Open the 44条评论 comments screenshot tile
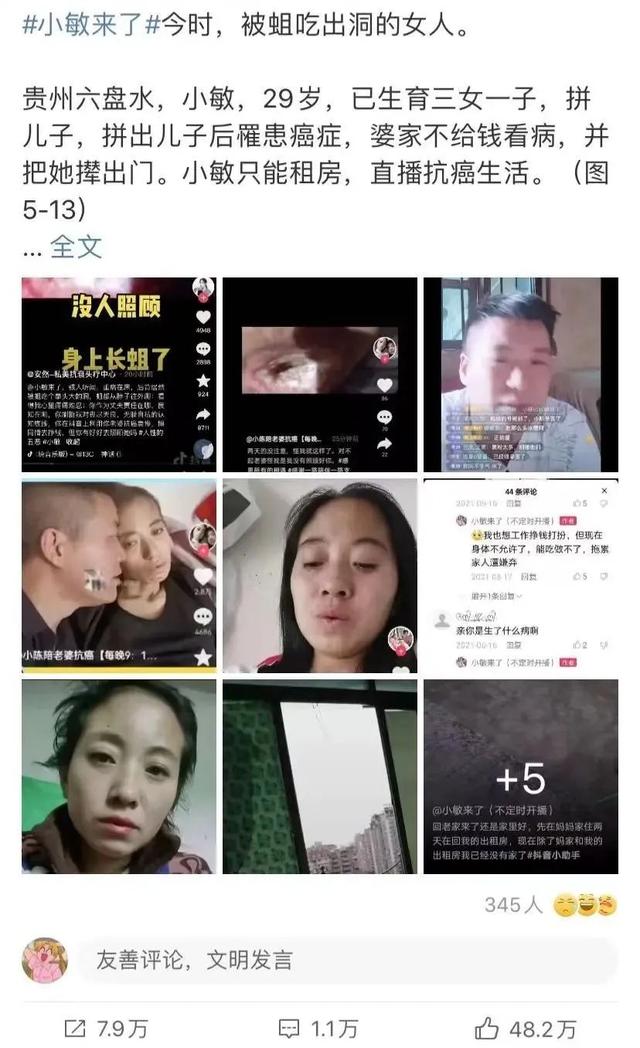The height and width of the screenshot is (1048, 640). pos(520,575)
